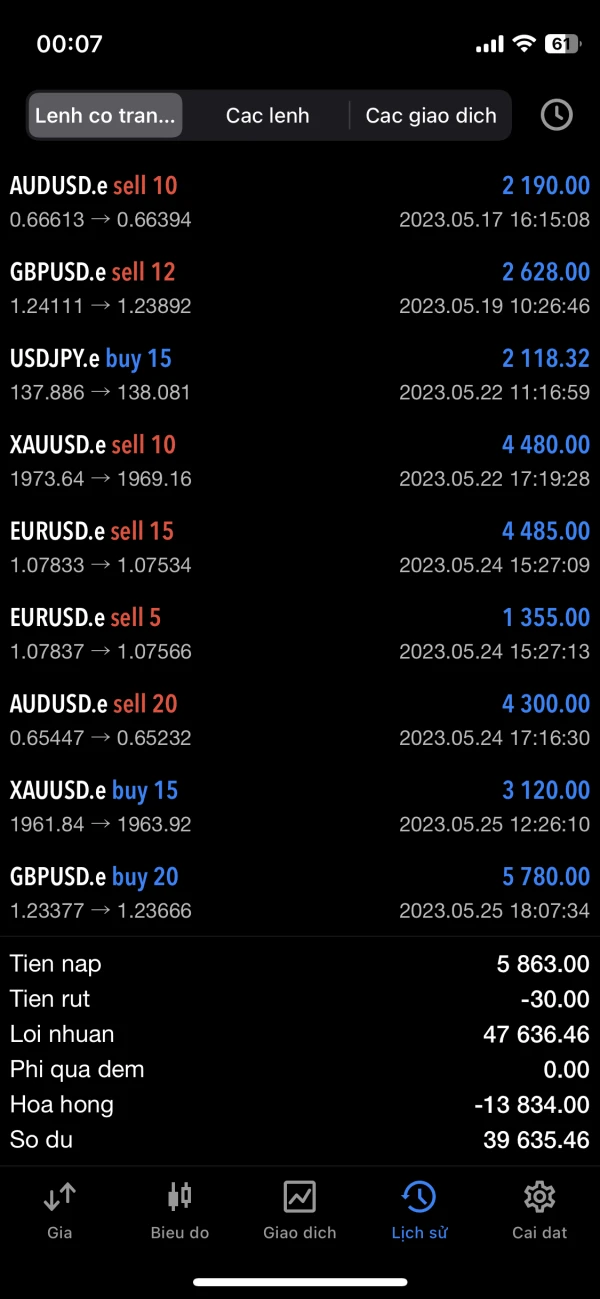This screenshot has height=1299, width=600.
Task: Open the Giao dich tab
Action: tap(300, 1209)
